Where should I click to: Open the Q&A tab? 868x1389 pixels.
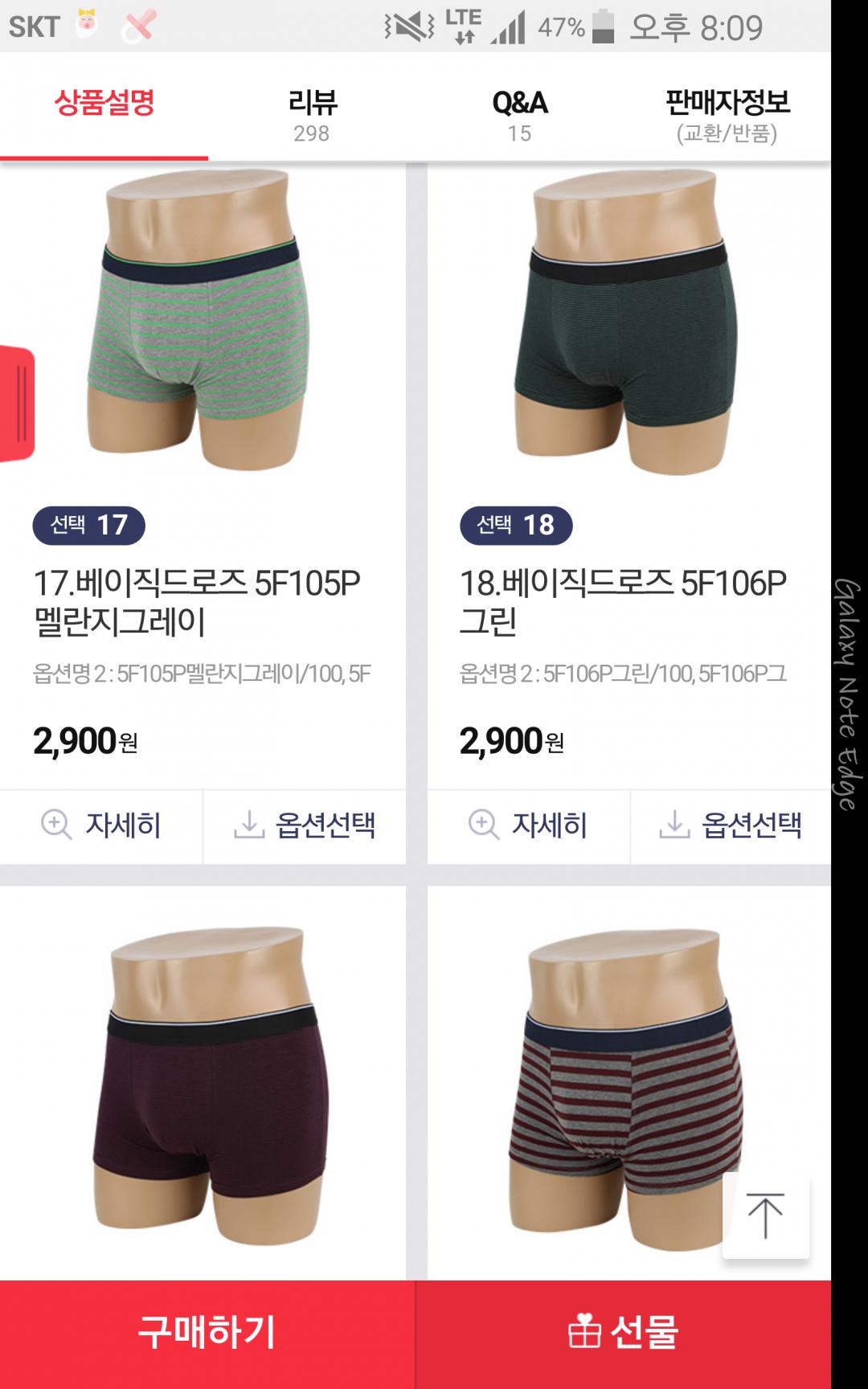tap(519, 114)
